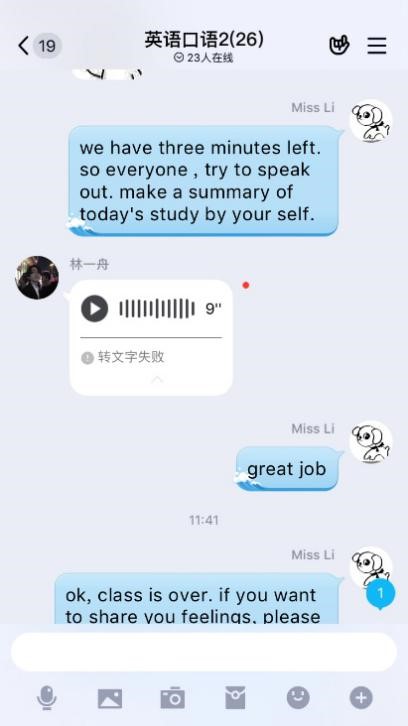Tap the hand gesture icon in header
408x726 pixels.
click(339, 45)
